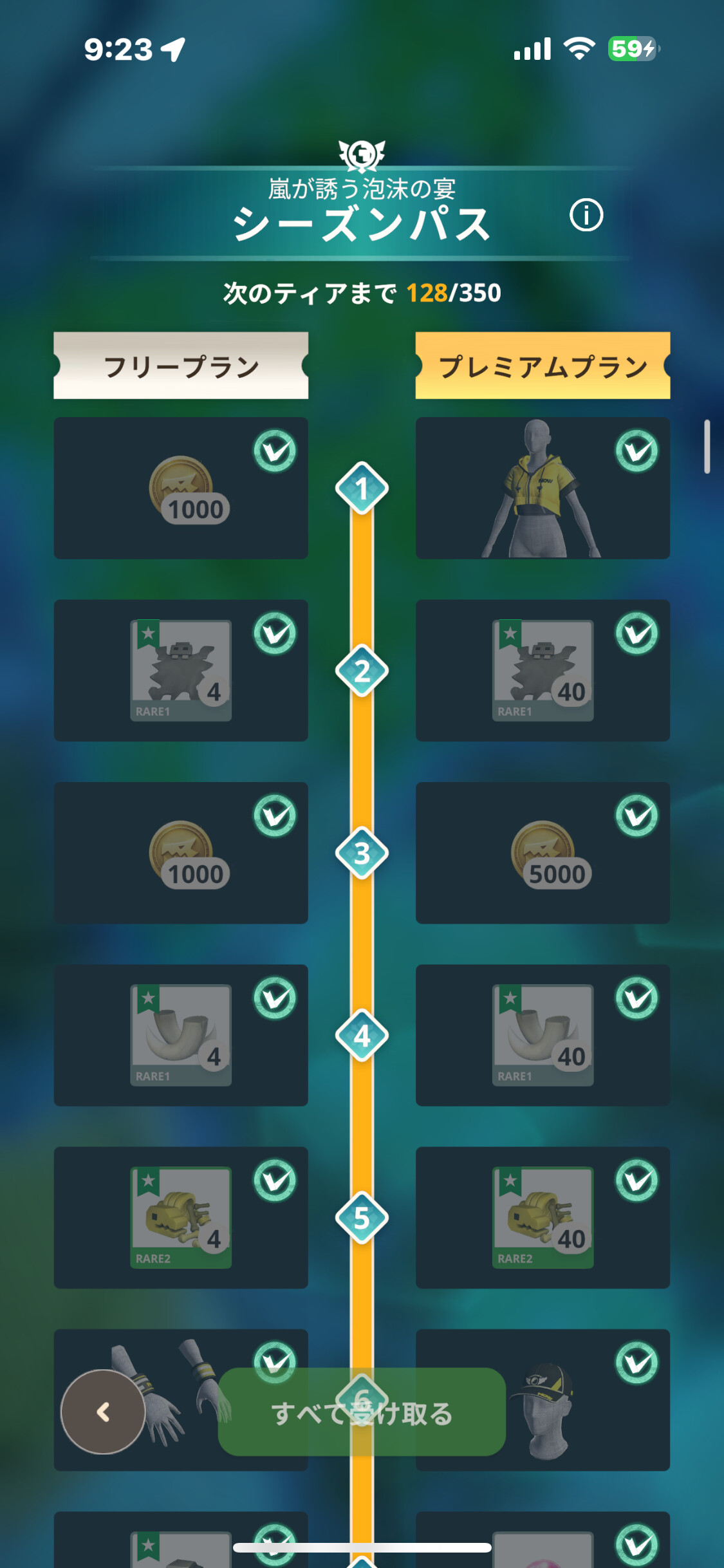The image size is (724, 1568).
Task: Select the プレミアムプラン header
Action: point(543,366)
